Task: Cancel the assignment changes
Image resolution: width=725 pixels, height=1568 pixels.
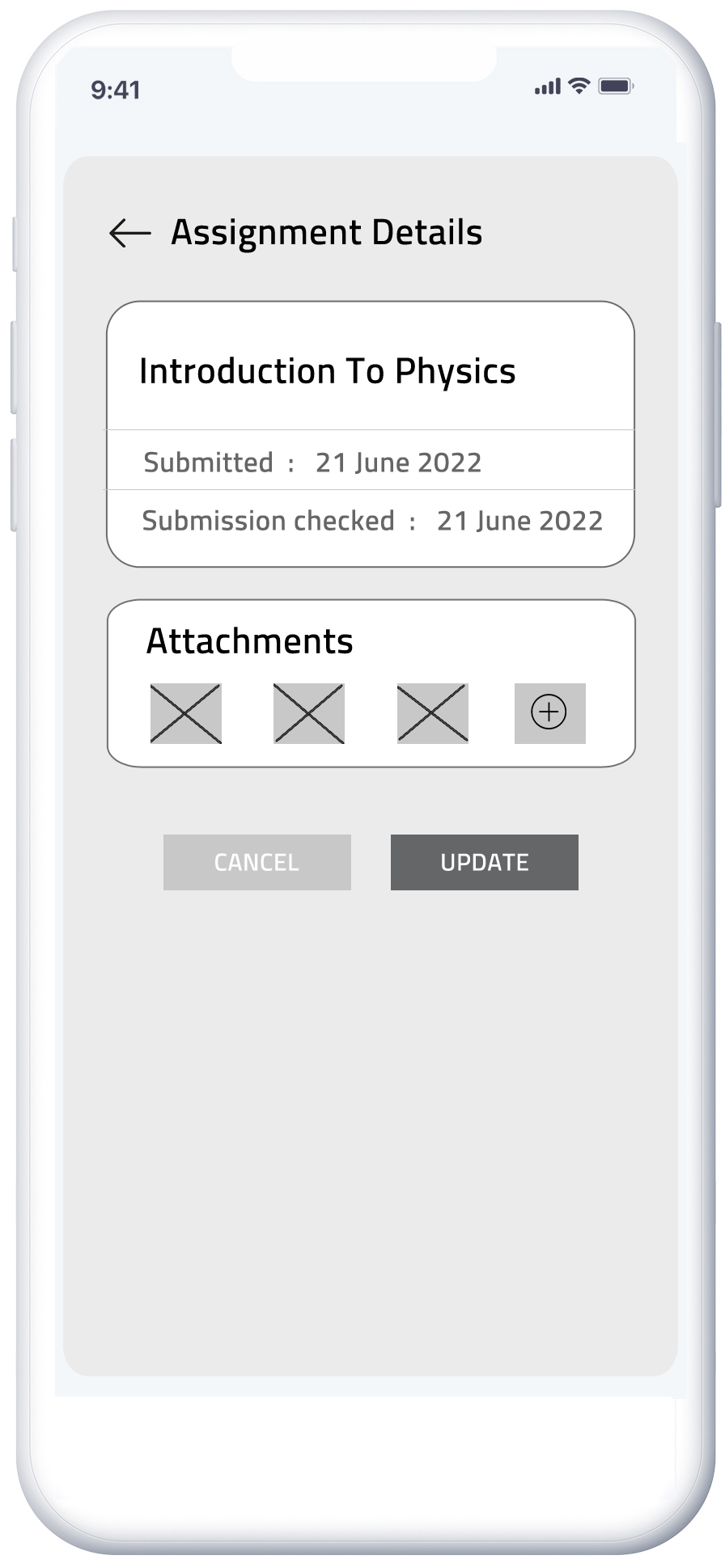Action: (x=257, y=862)
